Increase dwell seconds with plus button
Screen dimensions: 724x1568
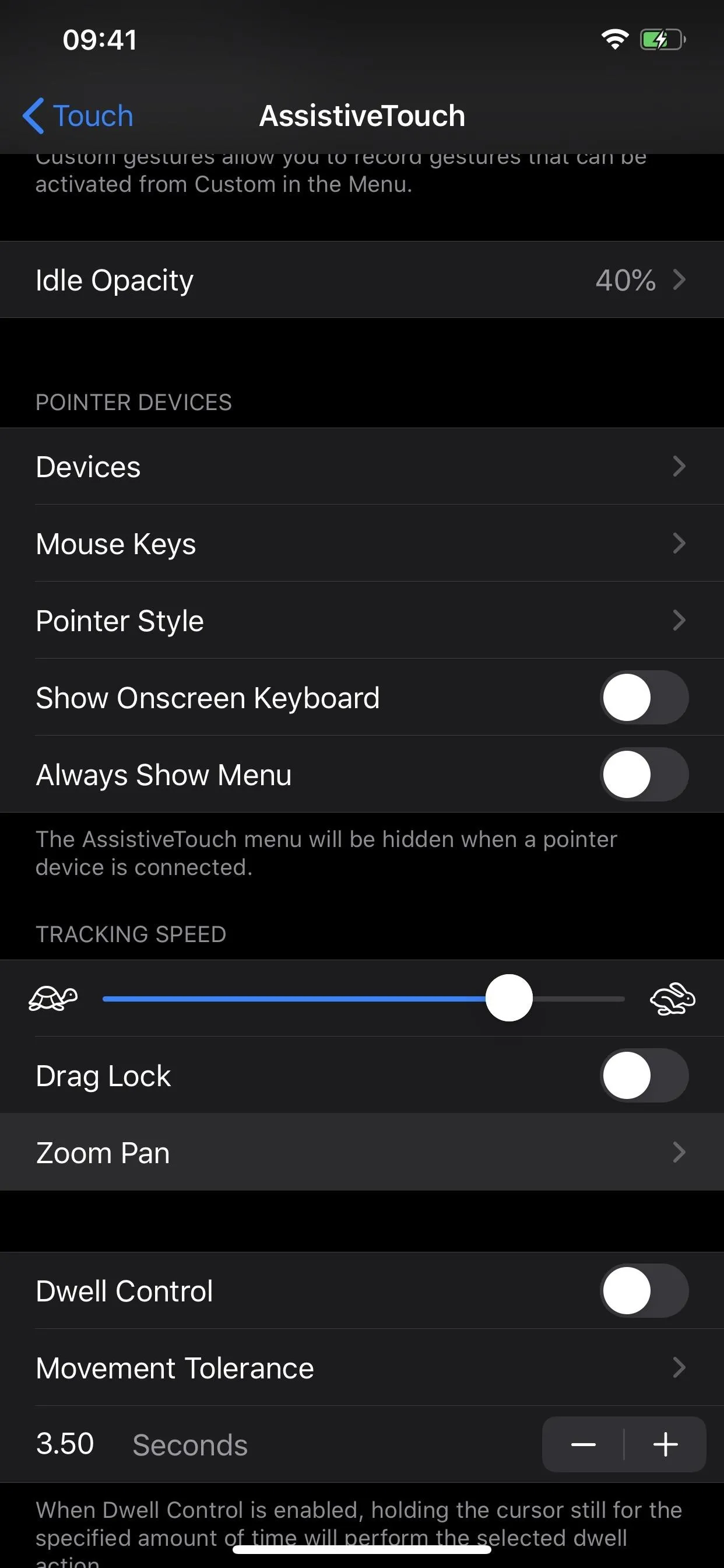click(666, 1444)
